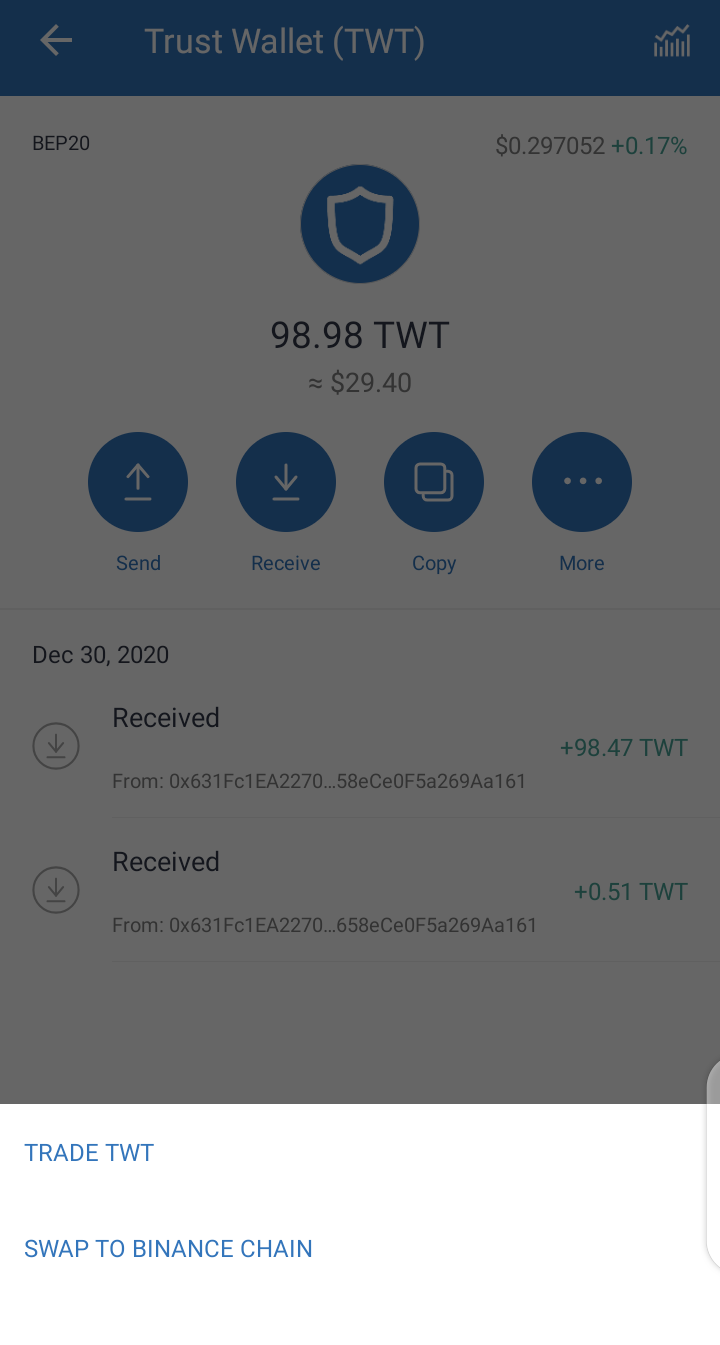Copy the wallet address
The image size is (720, 1345).
[434, 482]
